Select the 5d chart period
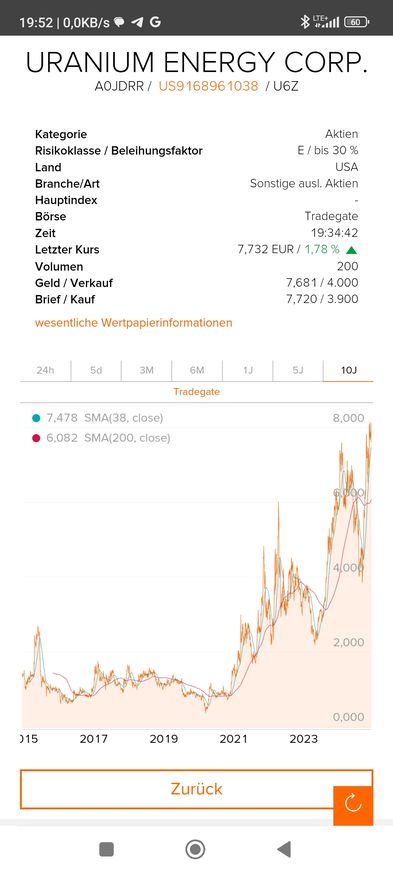Image resolution: width=393 pixels, height=873 pixels. pos(96,370)
